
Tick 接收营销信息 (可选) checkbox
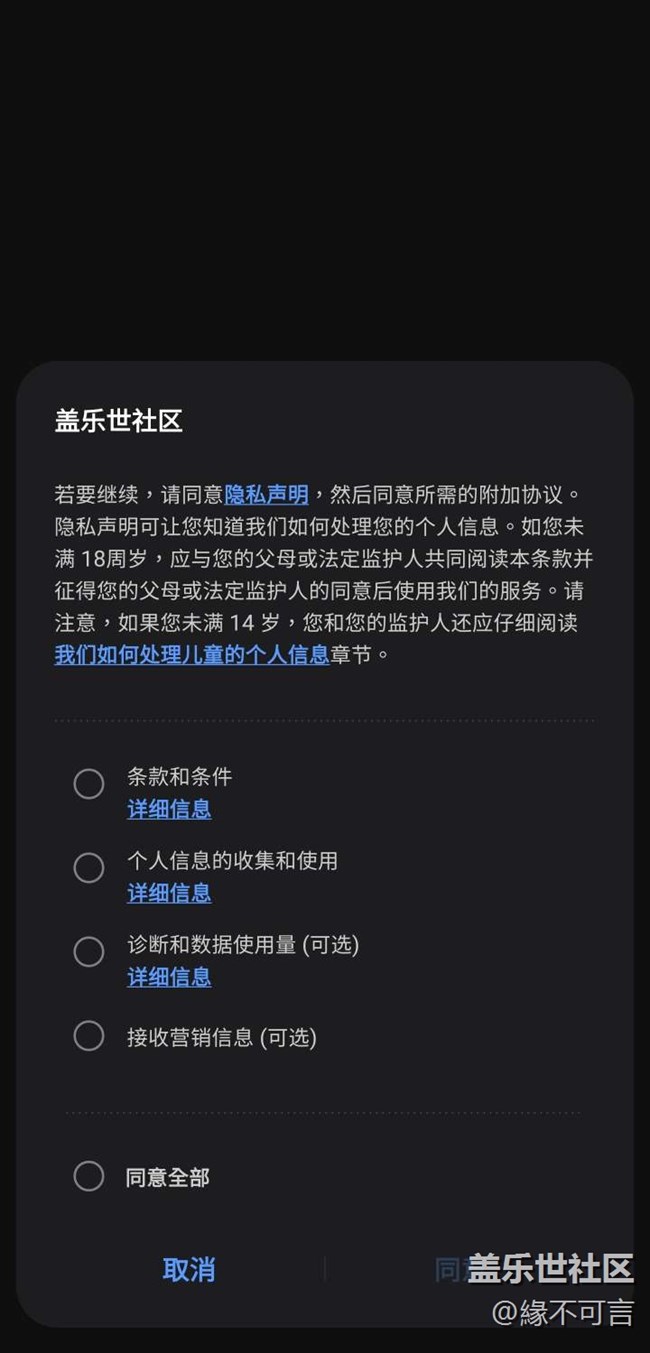(x=89, y=1036)
